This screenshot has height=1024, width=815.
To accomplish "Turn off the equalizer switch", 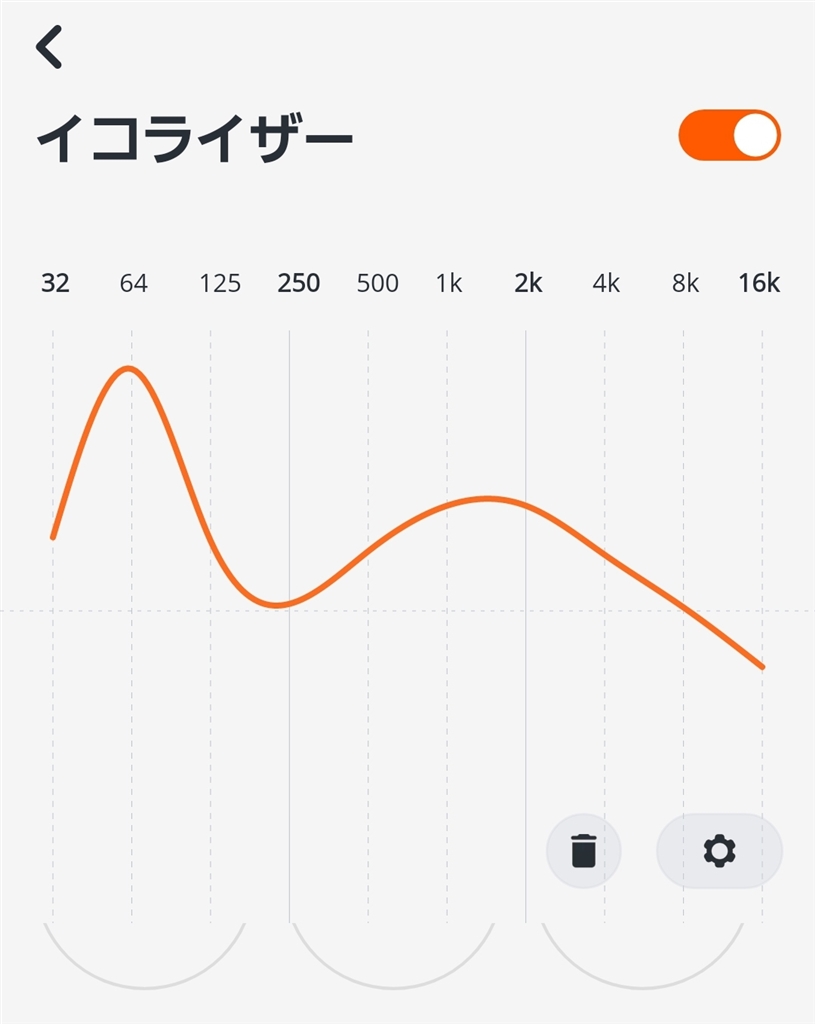I will click(729, 135).
